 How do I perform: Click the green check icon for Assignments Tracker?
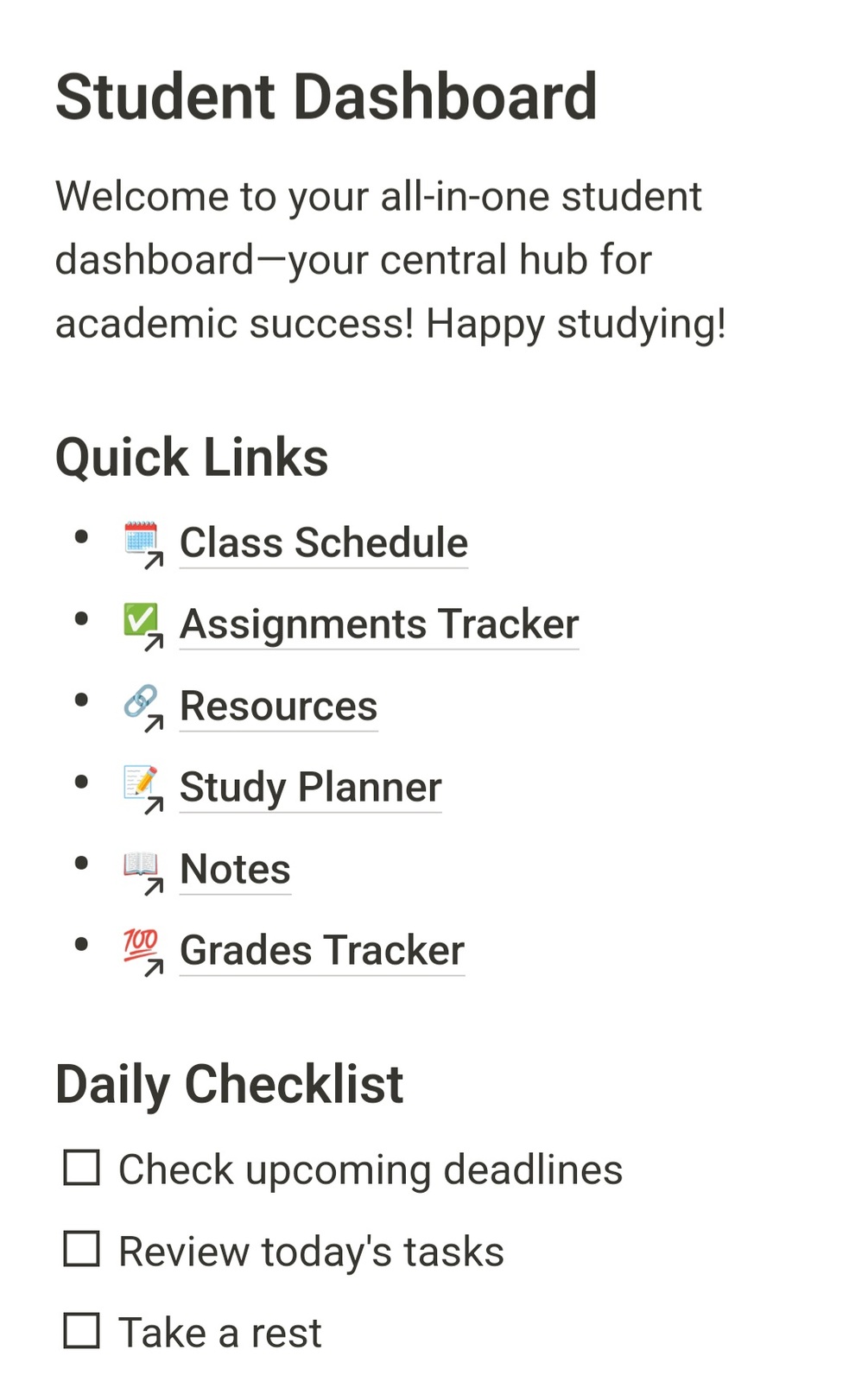[141, 618]
